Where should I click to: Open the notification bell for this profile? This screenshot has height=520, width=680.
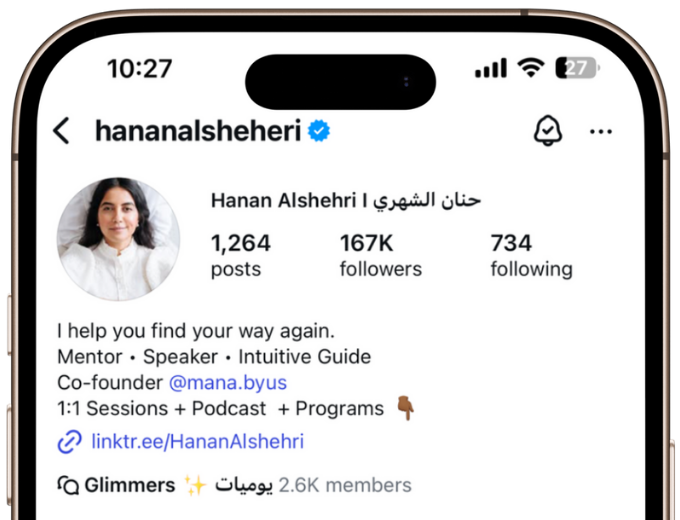point(547,130)
